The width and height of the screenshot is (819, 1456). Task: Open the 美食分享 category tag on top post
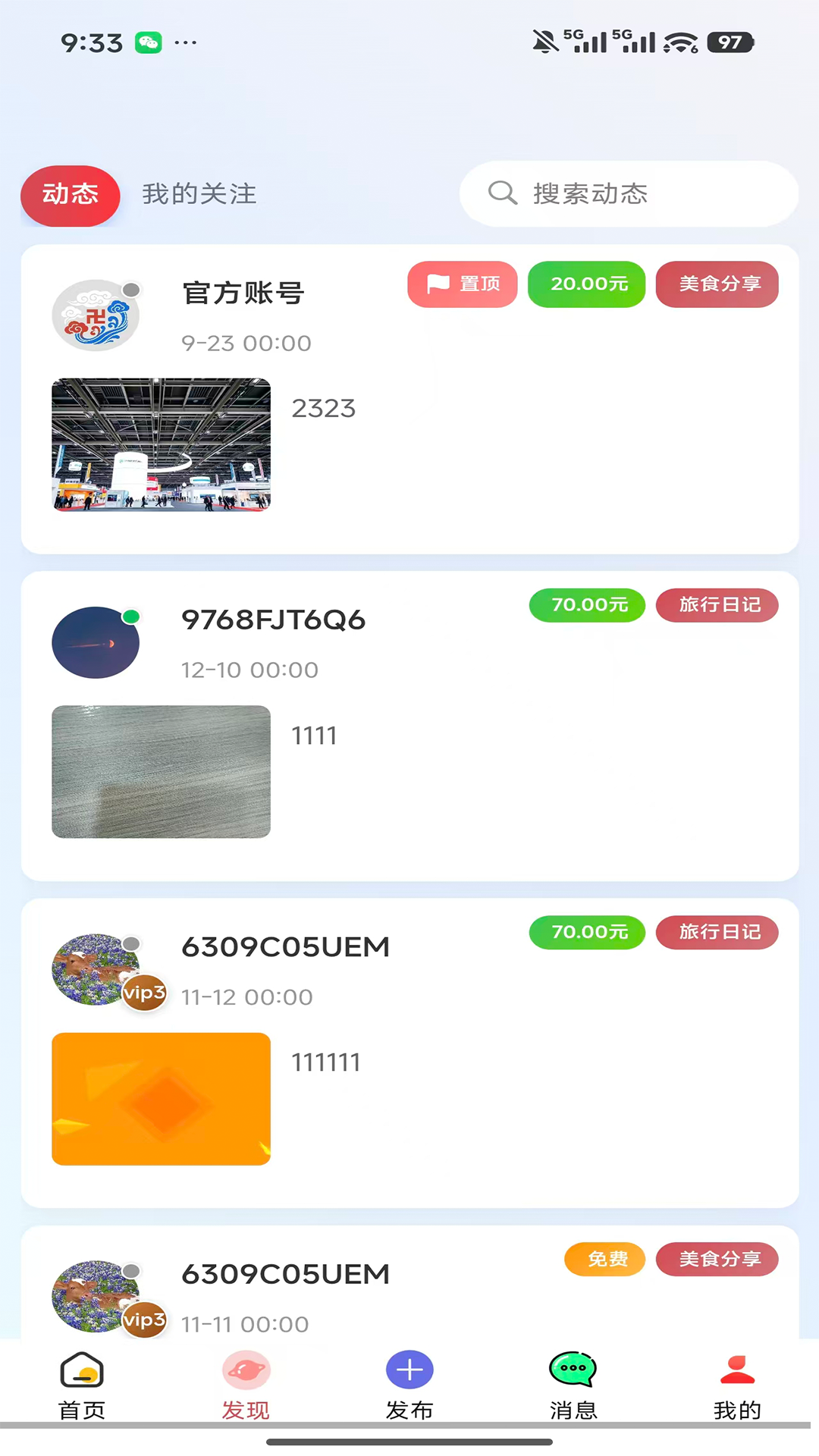(x=717, y=284)
